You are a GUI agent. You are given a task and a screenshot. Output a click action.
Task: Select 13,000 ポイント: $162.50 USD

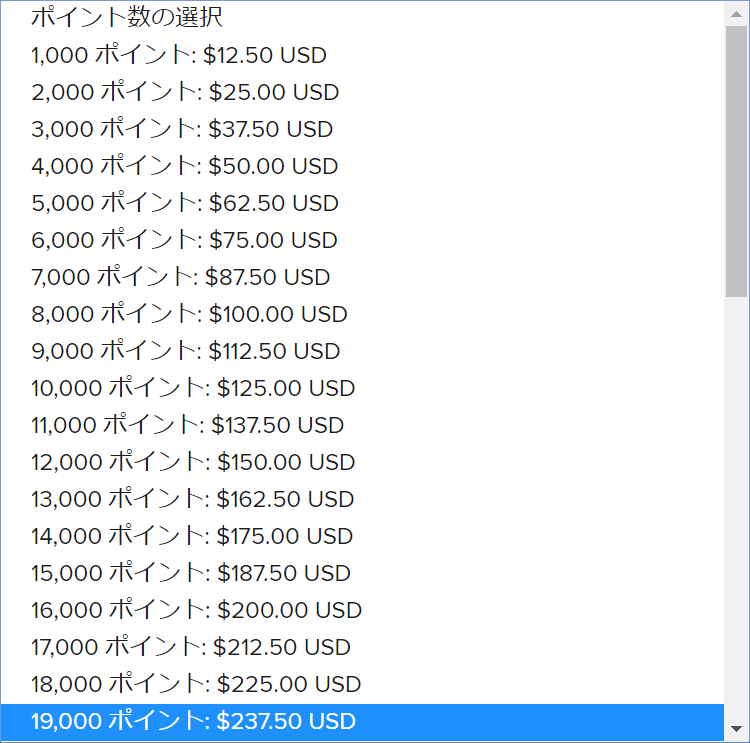(x=193, y=499)
